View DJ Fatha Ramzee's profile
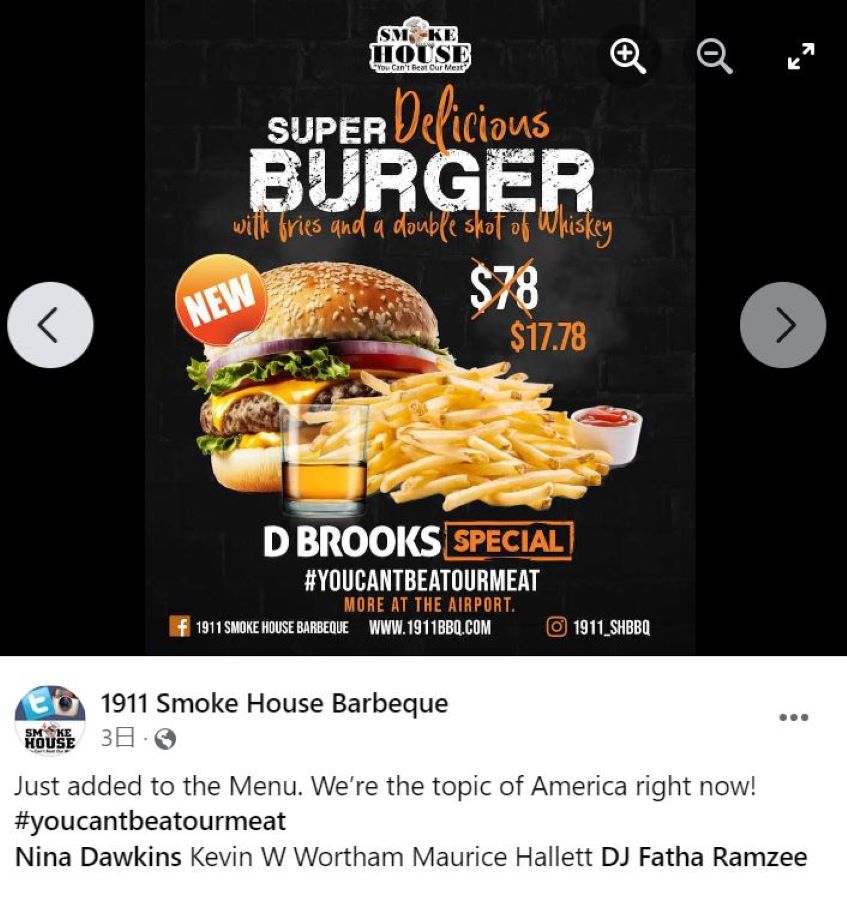847x900 pixels. click(x=703, y=857)
